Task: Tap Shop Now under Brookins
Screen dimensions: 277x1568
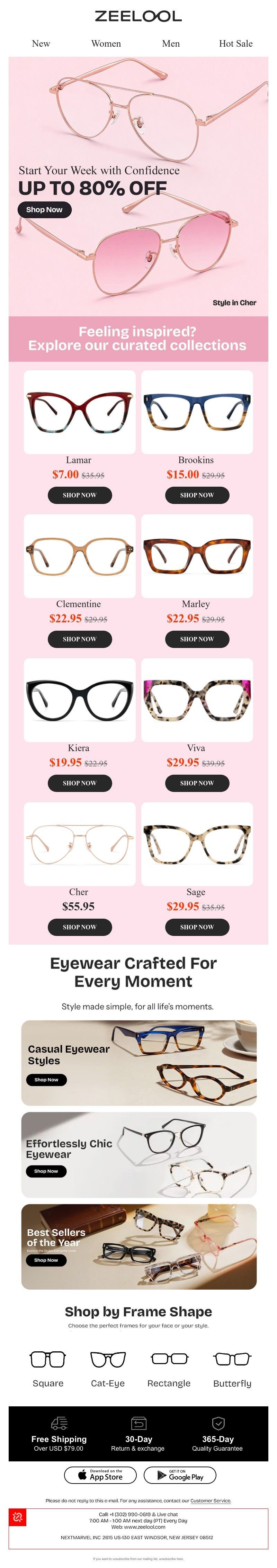Action: pyautogui.click(x=197, y=495)
